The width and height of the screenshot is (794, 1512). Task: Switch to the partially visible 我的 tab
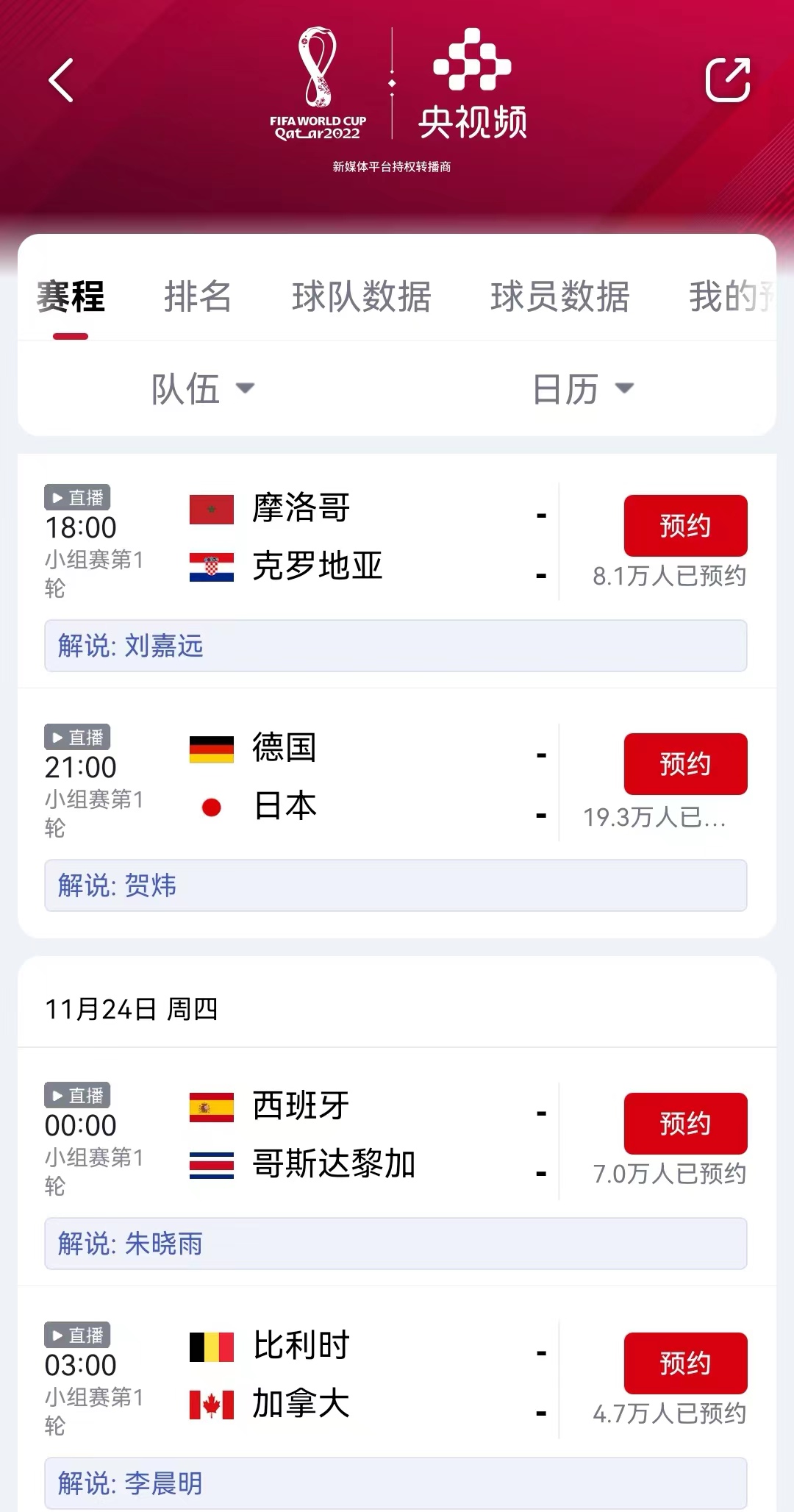point(730,297)
